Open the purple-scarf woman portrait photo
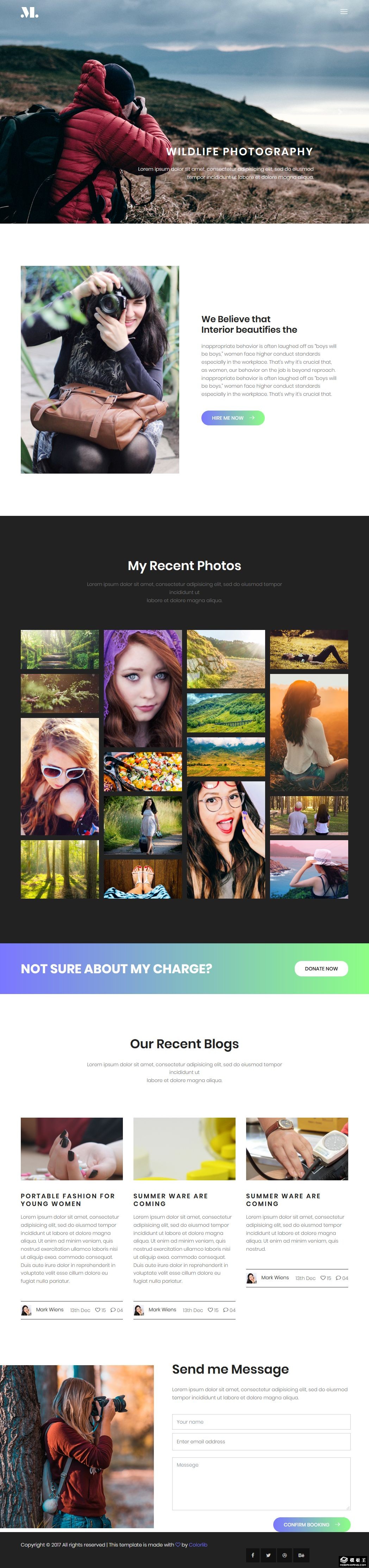This screenshot has height=1568, width=369. tap(143, 688)
